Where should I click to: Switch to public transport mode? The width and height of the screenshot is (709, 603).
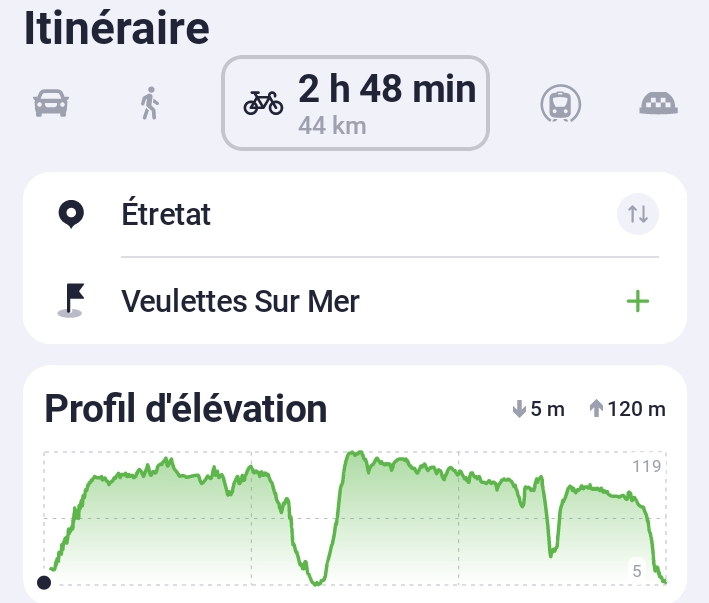click(560, 103)
